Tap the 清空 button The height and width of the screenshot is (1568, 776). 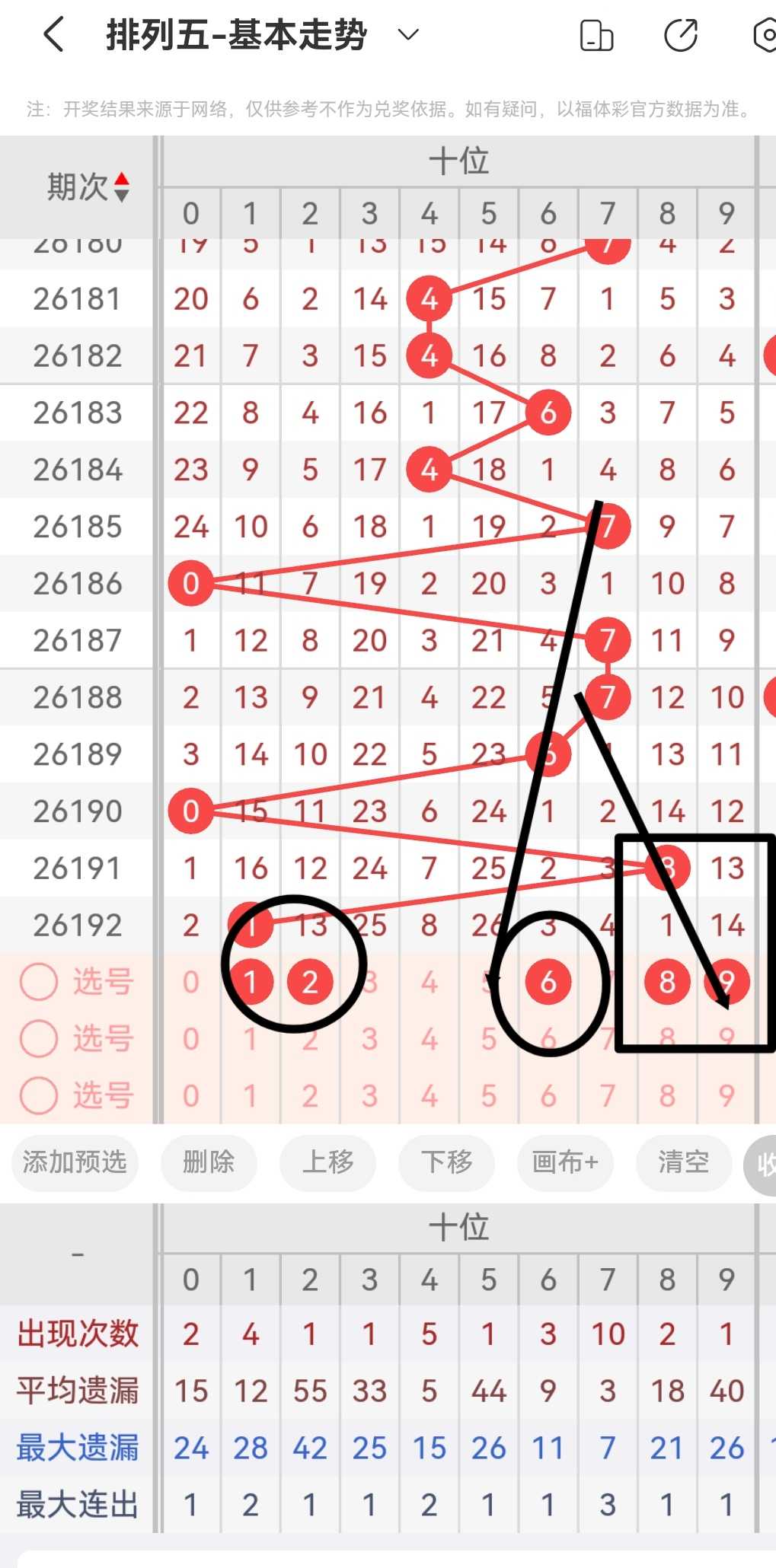684,1162
